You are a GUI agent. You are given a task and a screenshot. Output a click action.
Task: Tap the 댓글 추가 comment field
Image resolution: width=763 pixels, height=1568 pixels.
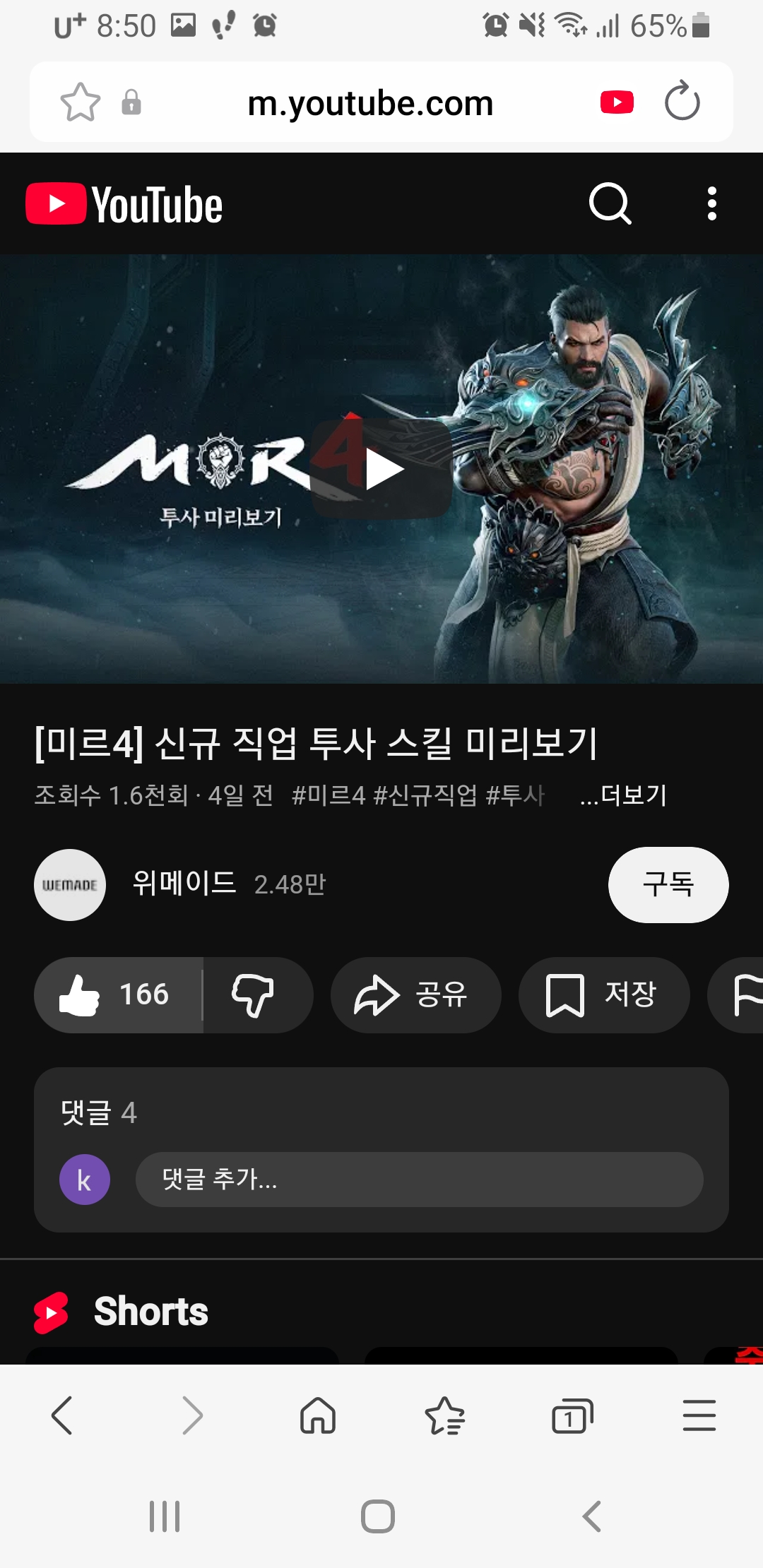tap(419, 1179)
